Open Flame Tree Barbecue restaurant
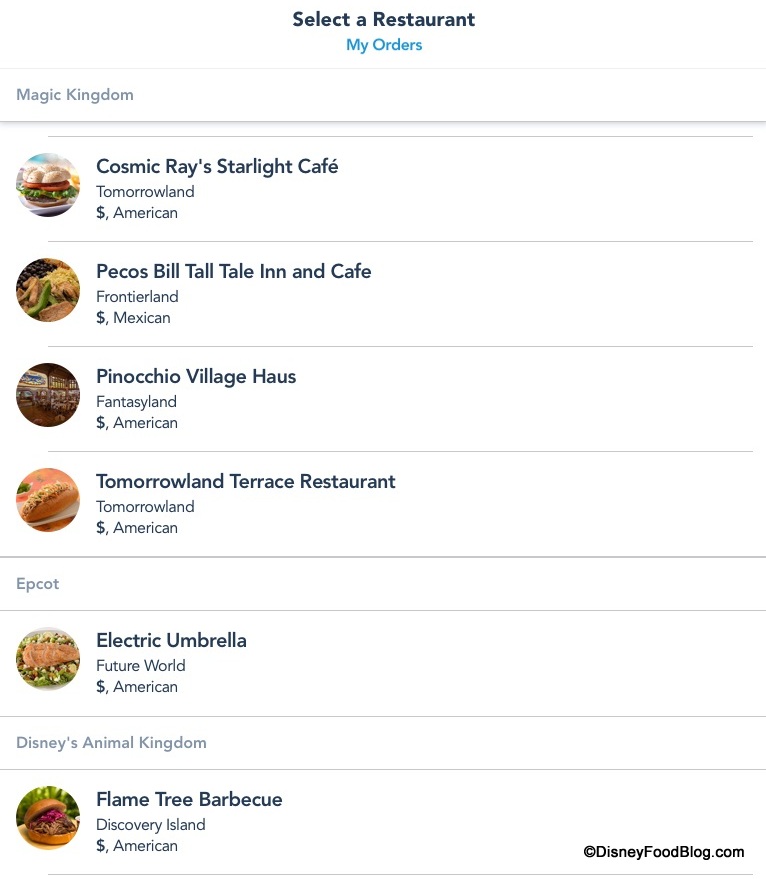Image resolution: width=766 pixels, height=879 pixels. (189, 800)
